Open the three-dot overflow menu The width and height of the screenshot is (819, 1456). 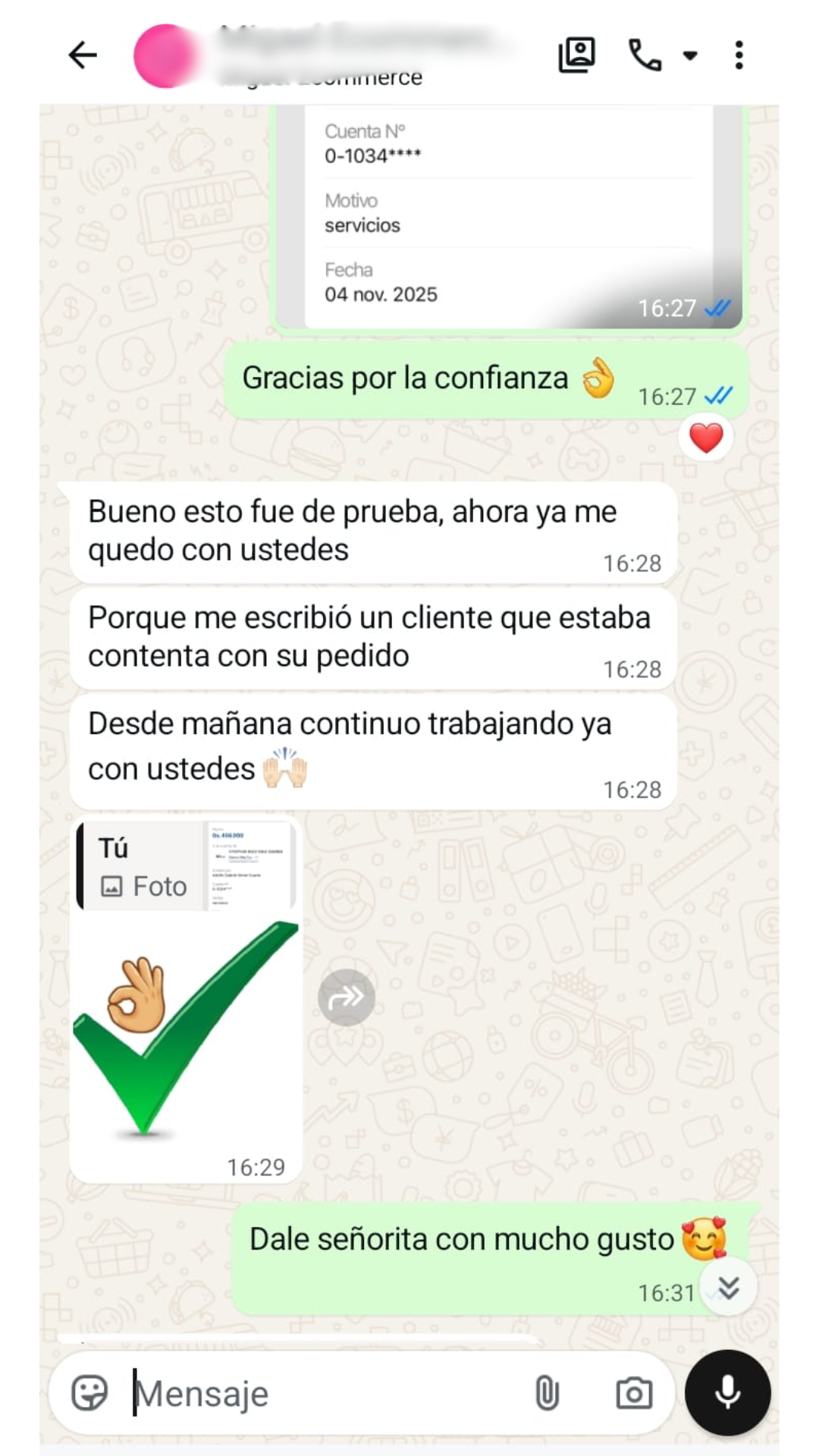(x=739, y=55)
